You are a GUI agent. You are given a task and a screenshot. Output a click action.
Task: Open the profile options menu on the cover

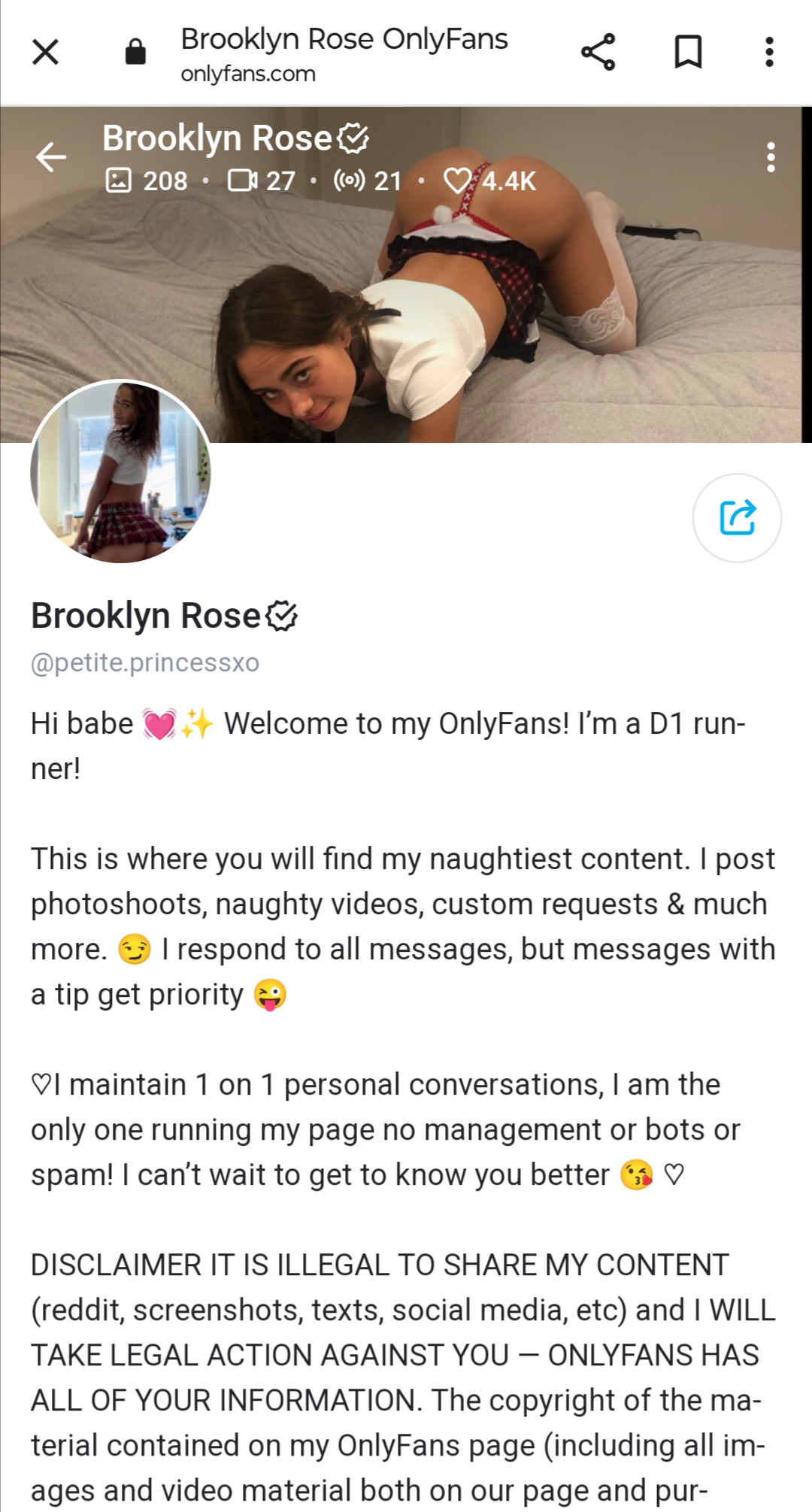[x=771, y=157]
